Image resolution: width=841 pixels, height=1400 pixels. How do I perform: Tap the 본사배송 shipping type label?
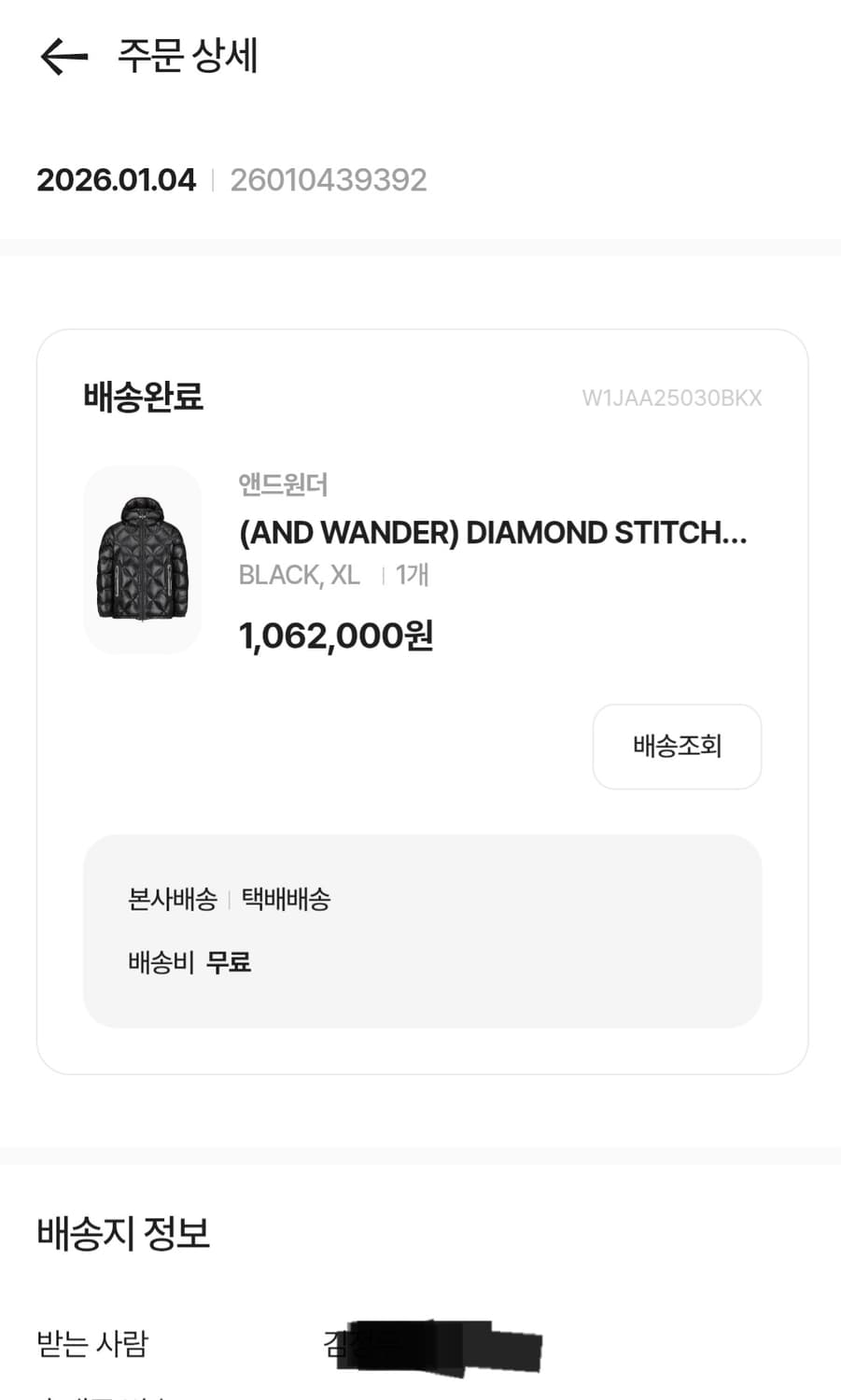(x=170, y=900)
